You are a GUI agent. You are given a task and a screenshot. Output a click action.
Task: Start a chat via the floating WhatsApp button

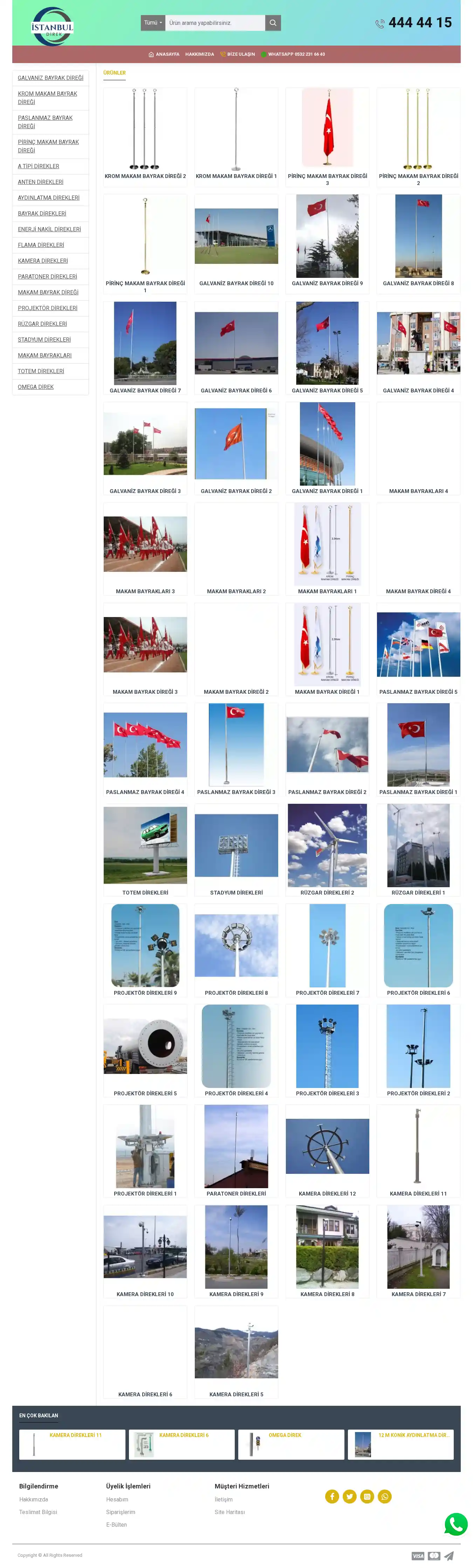pos(455,1524)
